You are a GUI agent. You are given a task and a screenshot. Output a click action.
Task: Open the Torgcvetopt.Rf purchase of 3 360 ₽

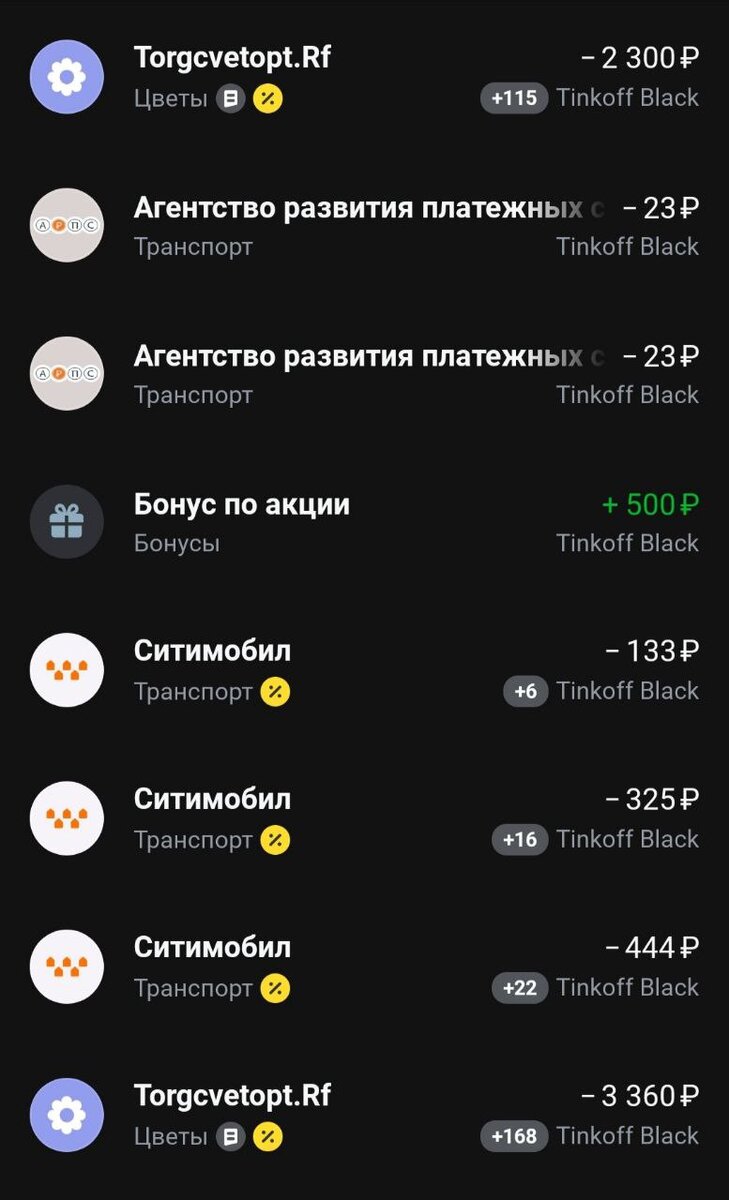coord(364,1115)
